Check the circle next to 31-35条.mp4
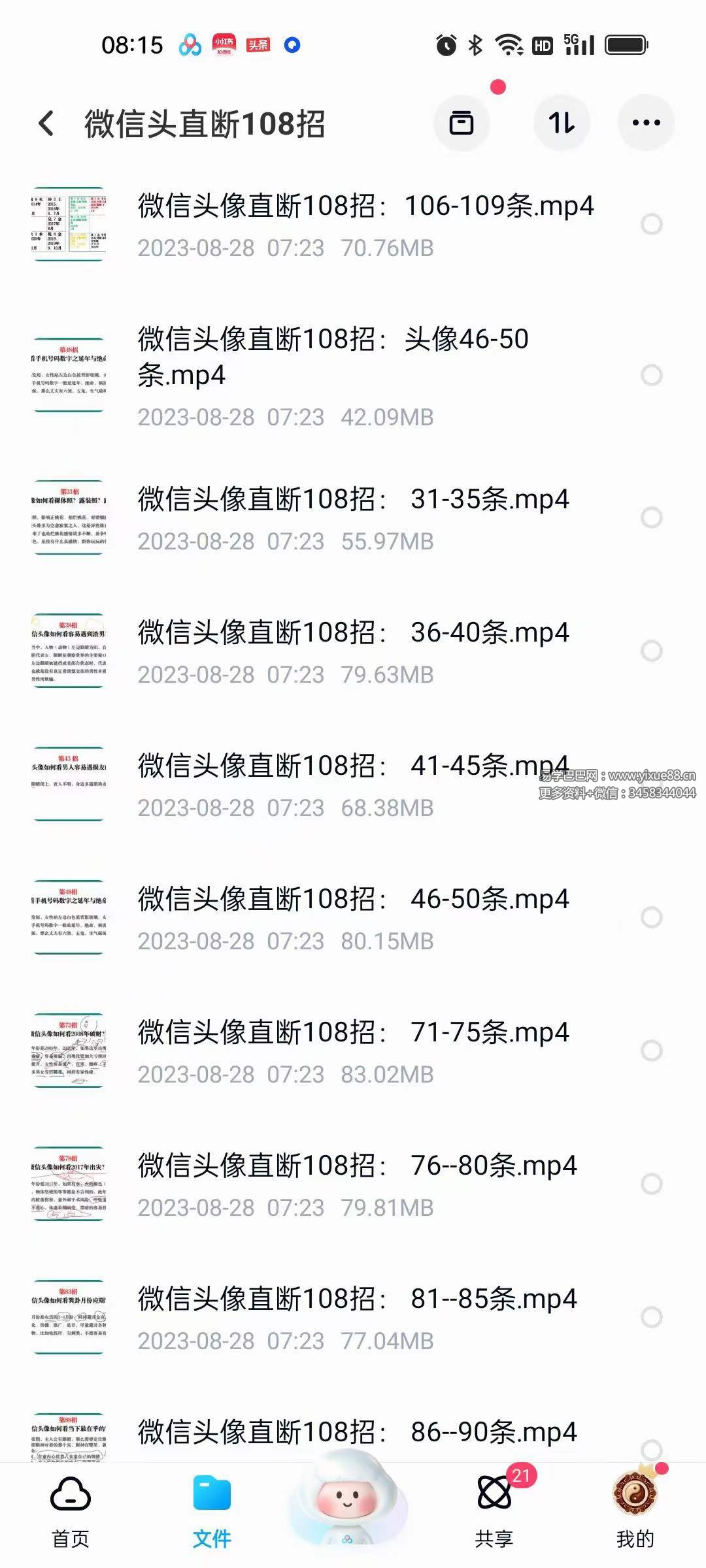 tap(651, 519)
